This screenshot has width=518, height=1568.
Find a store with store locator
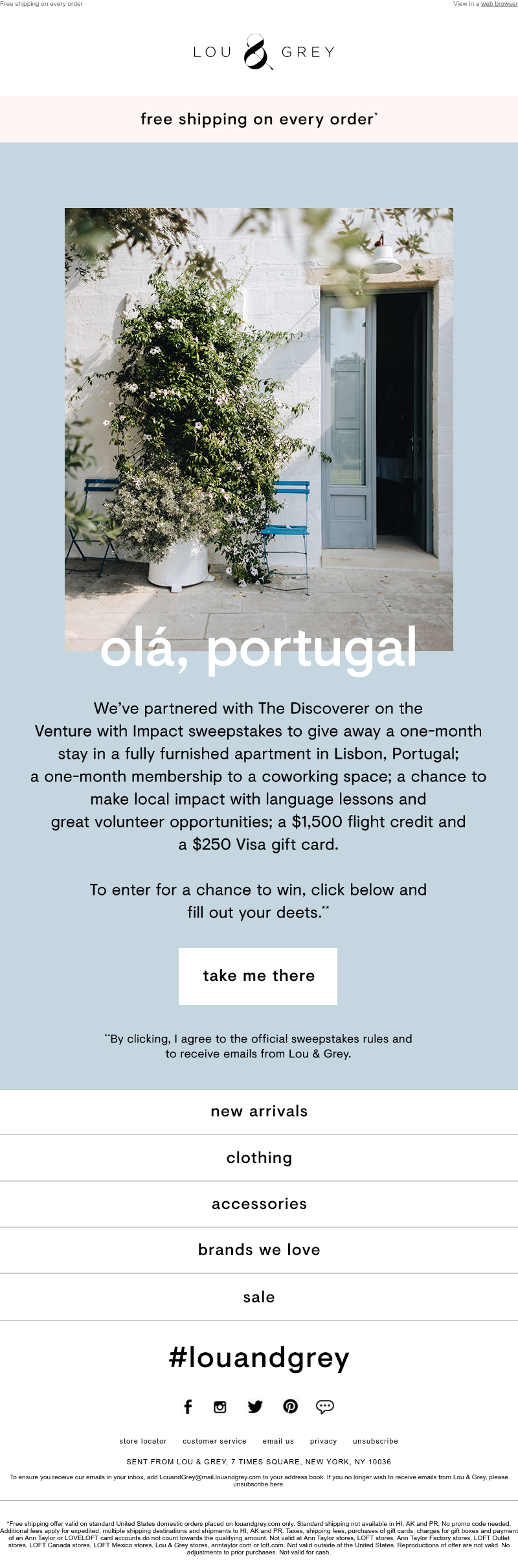click(143, 1441)
